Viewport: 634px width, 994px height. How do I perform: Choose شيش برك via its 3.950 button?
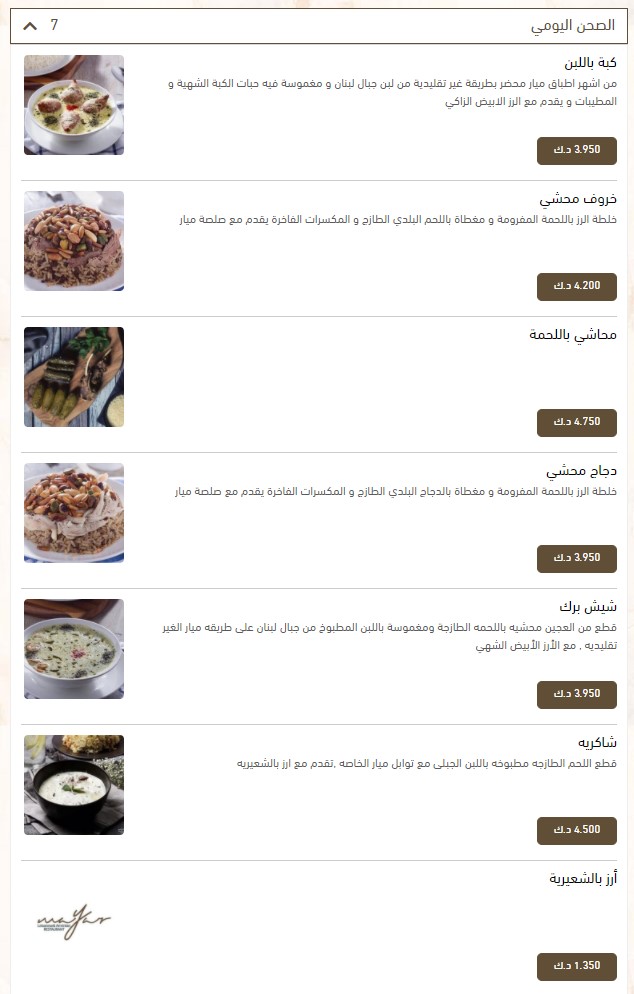pyautogui.click(x=576, y=694)
